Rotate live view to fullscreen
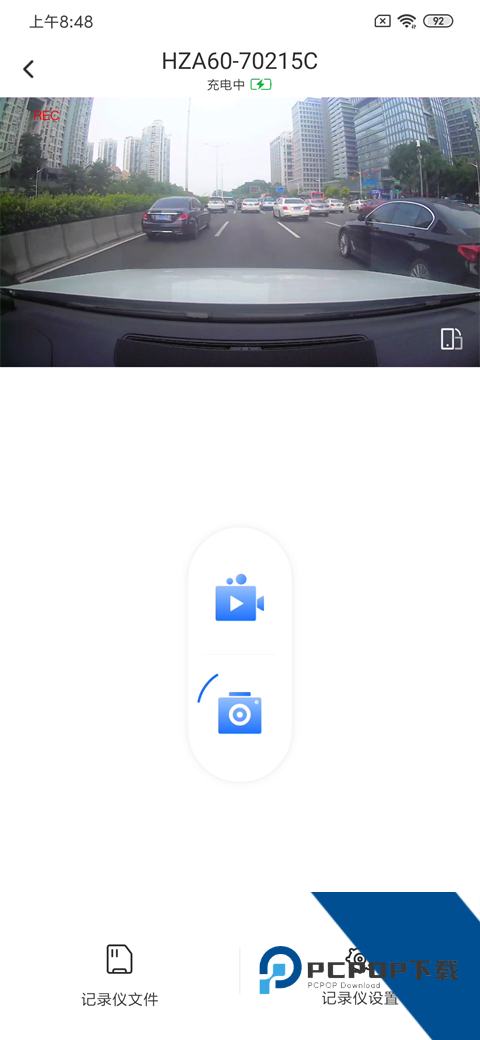480x1040 pixels. (x=451, y=338)
